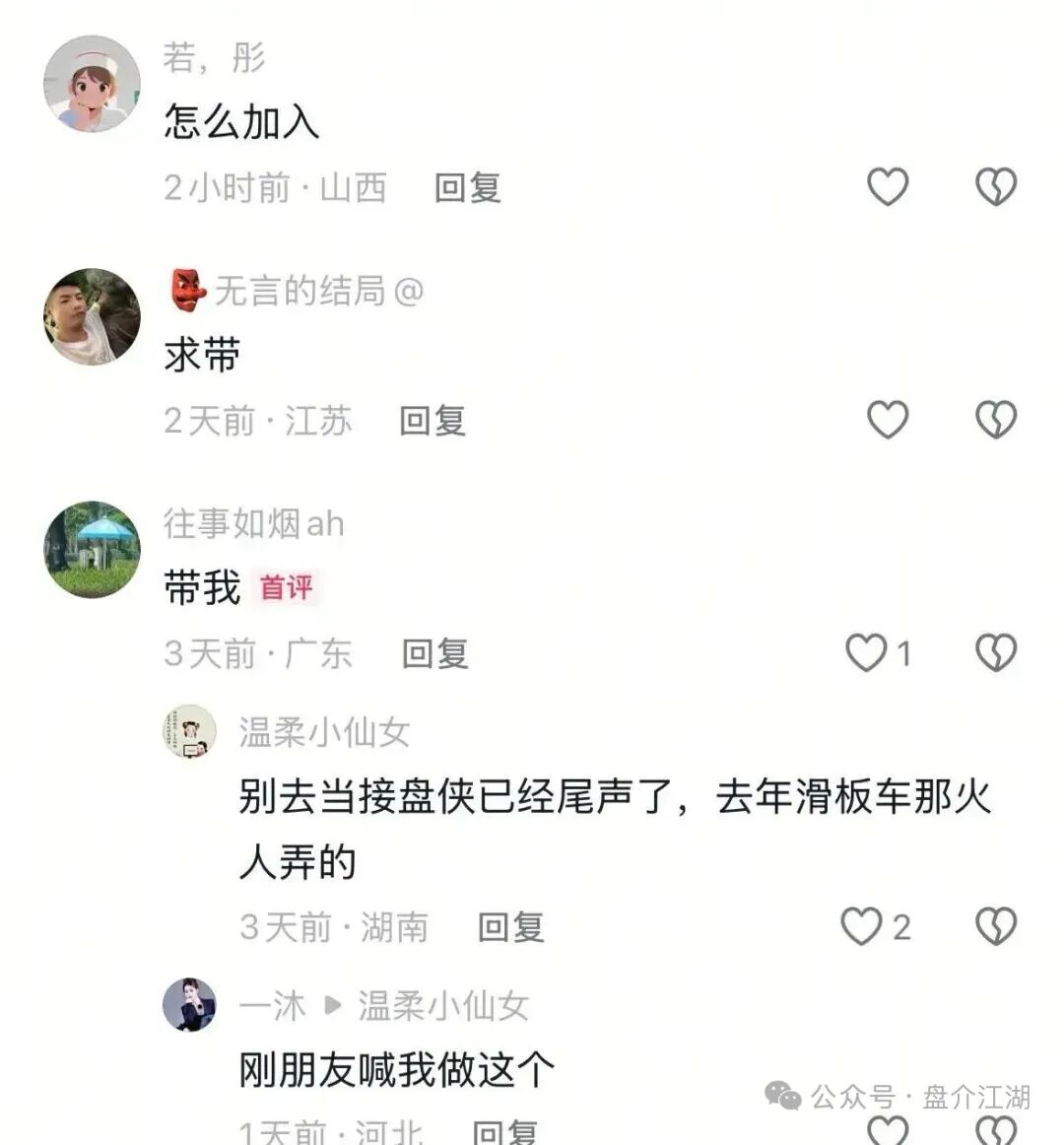This screenshot has height=1145, width=1064.
Task: Open 一沐's profile name
Action: click(273, 1006)
